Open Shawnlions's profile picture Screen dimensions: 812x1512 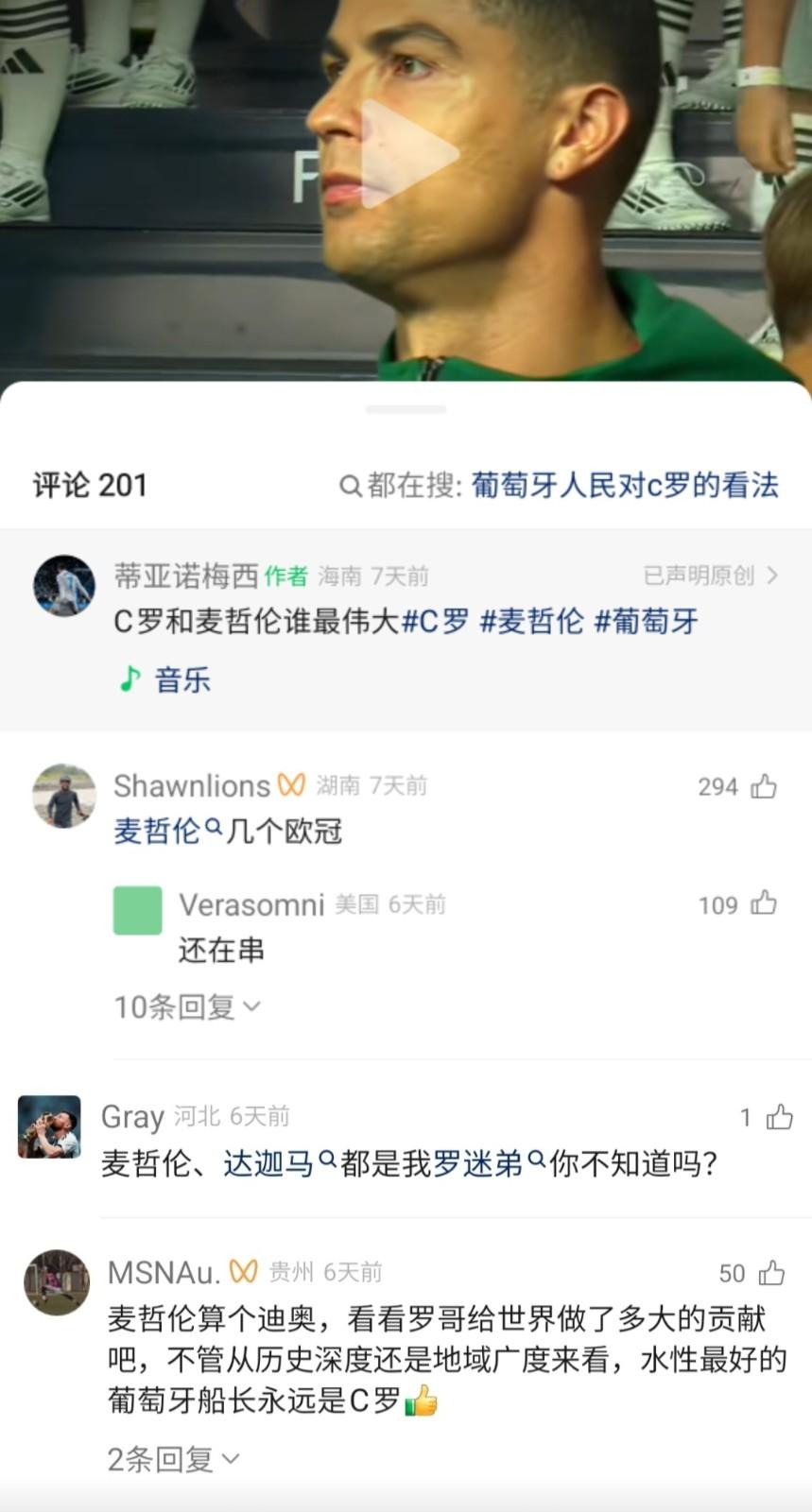(x=64, y=796)
